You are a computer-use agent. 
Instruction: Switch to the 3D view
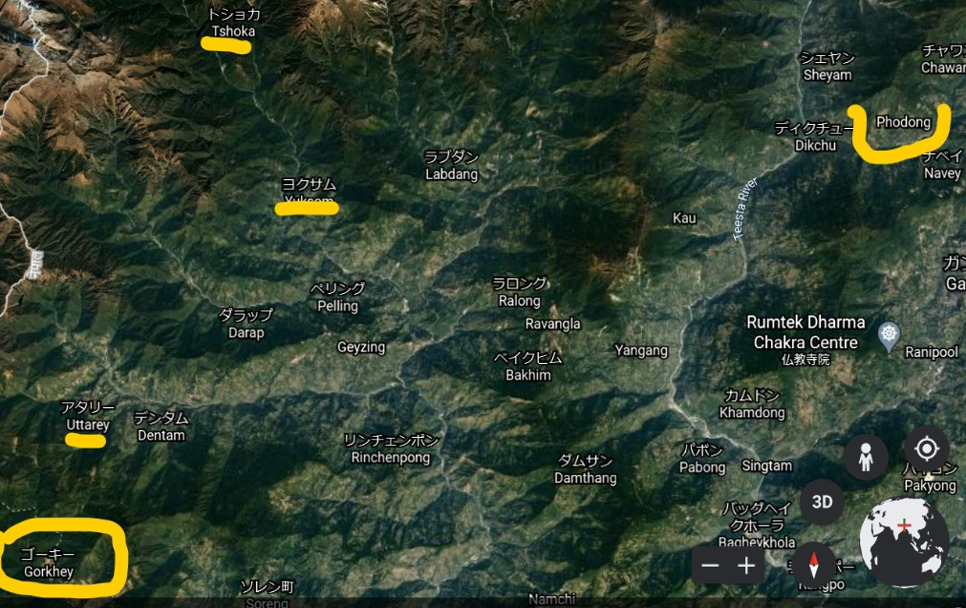coord(822,502)
